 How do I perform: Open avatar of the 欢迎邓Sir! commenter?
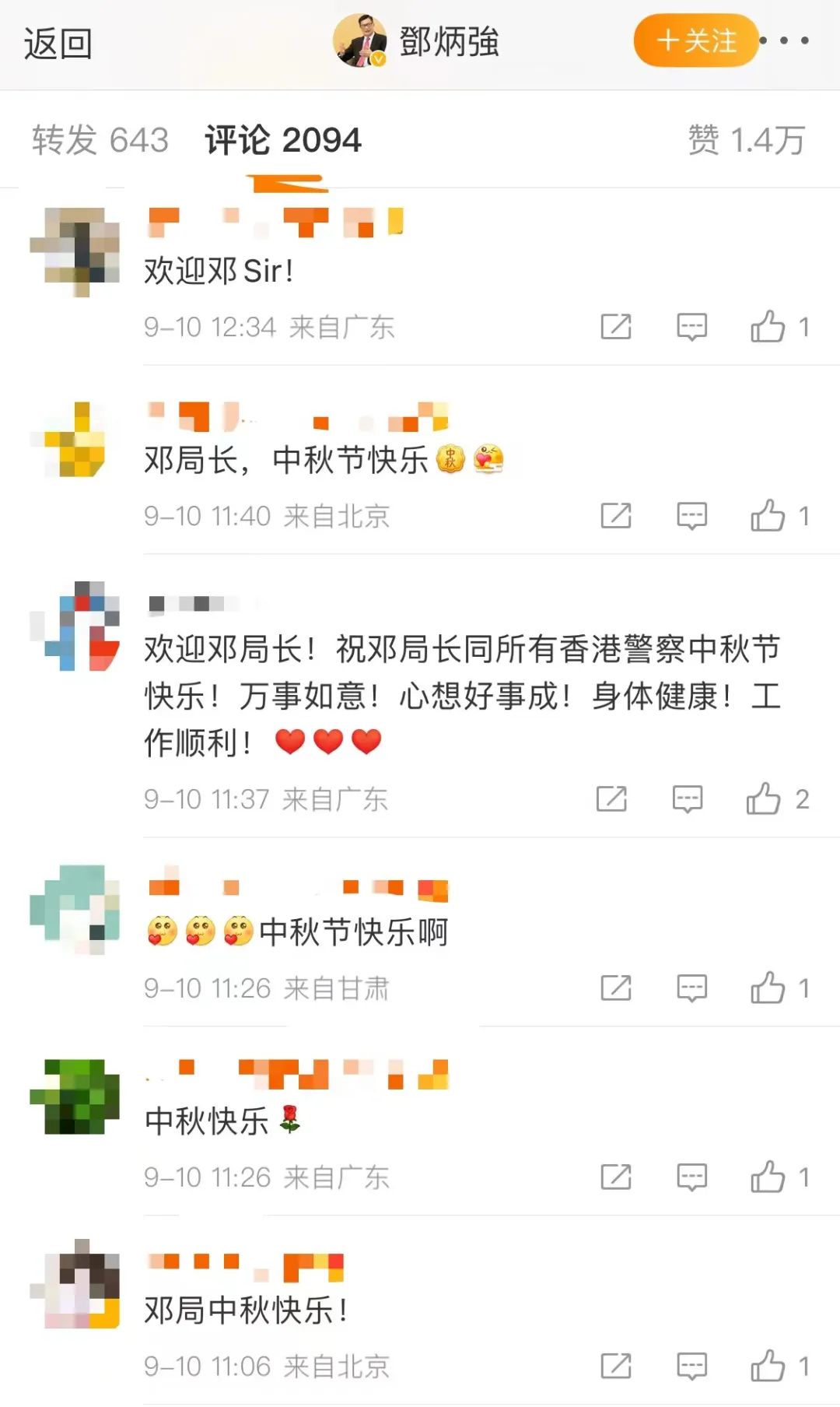(x=75, y=252)
